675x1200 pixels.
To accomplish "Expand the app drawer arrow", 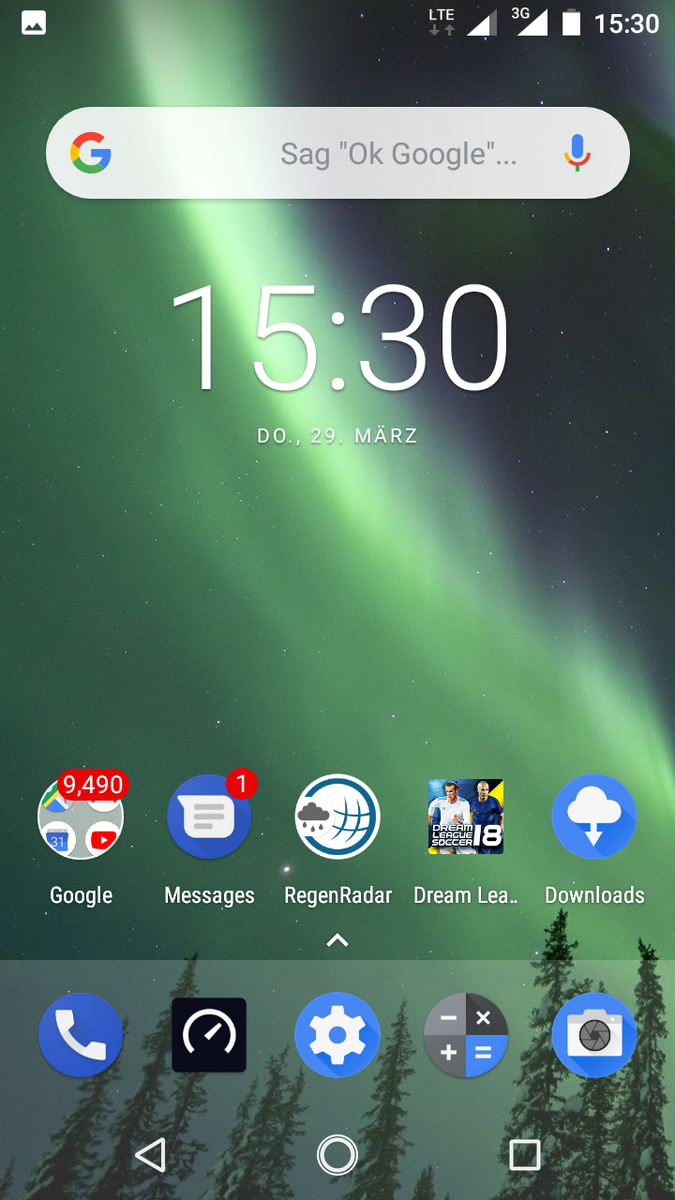I will point(338,940).
